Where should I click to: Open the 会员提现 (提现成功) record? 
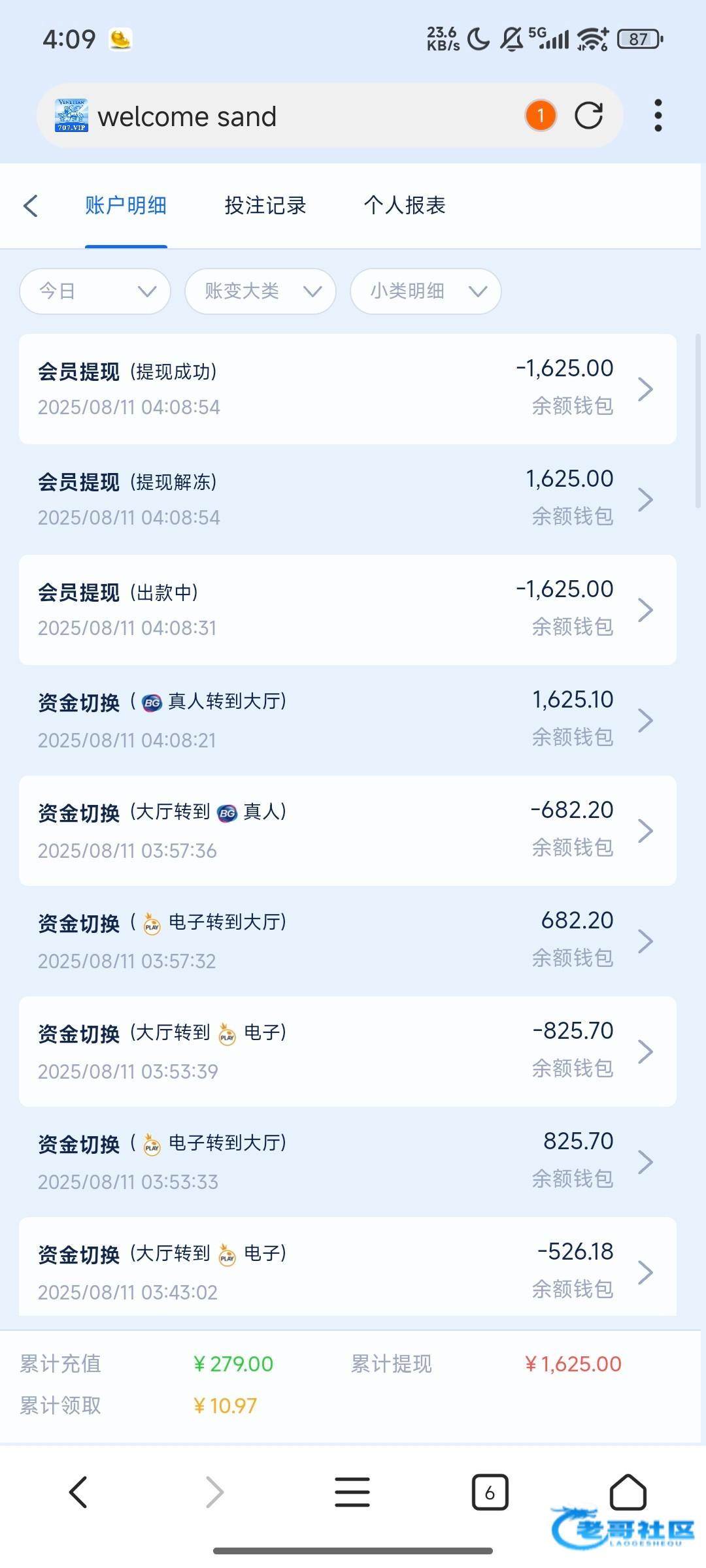pos(348,389)
